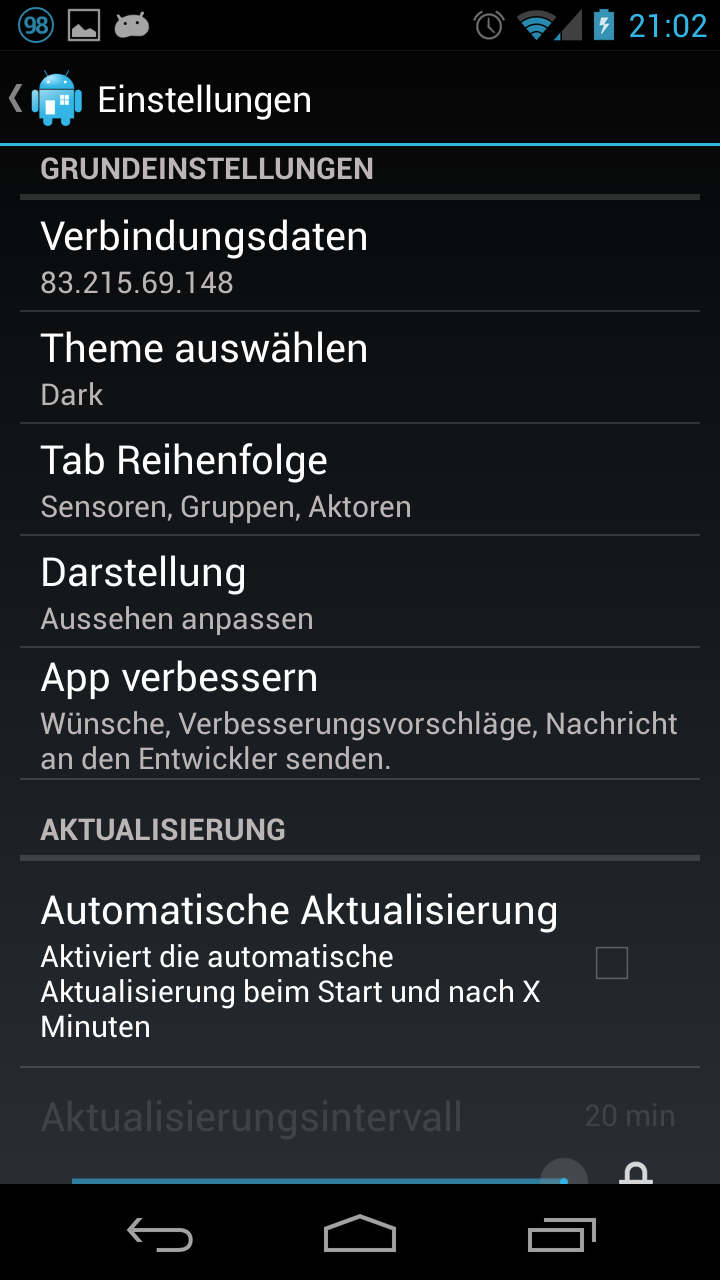This screenshot has width=720, height=1280.
Task: Enable the Automatische Aktualisierung checkbox
Action: pyautogui.click(x=611, y=963)
